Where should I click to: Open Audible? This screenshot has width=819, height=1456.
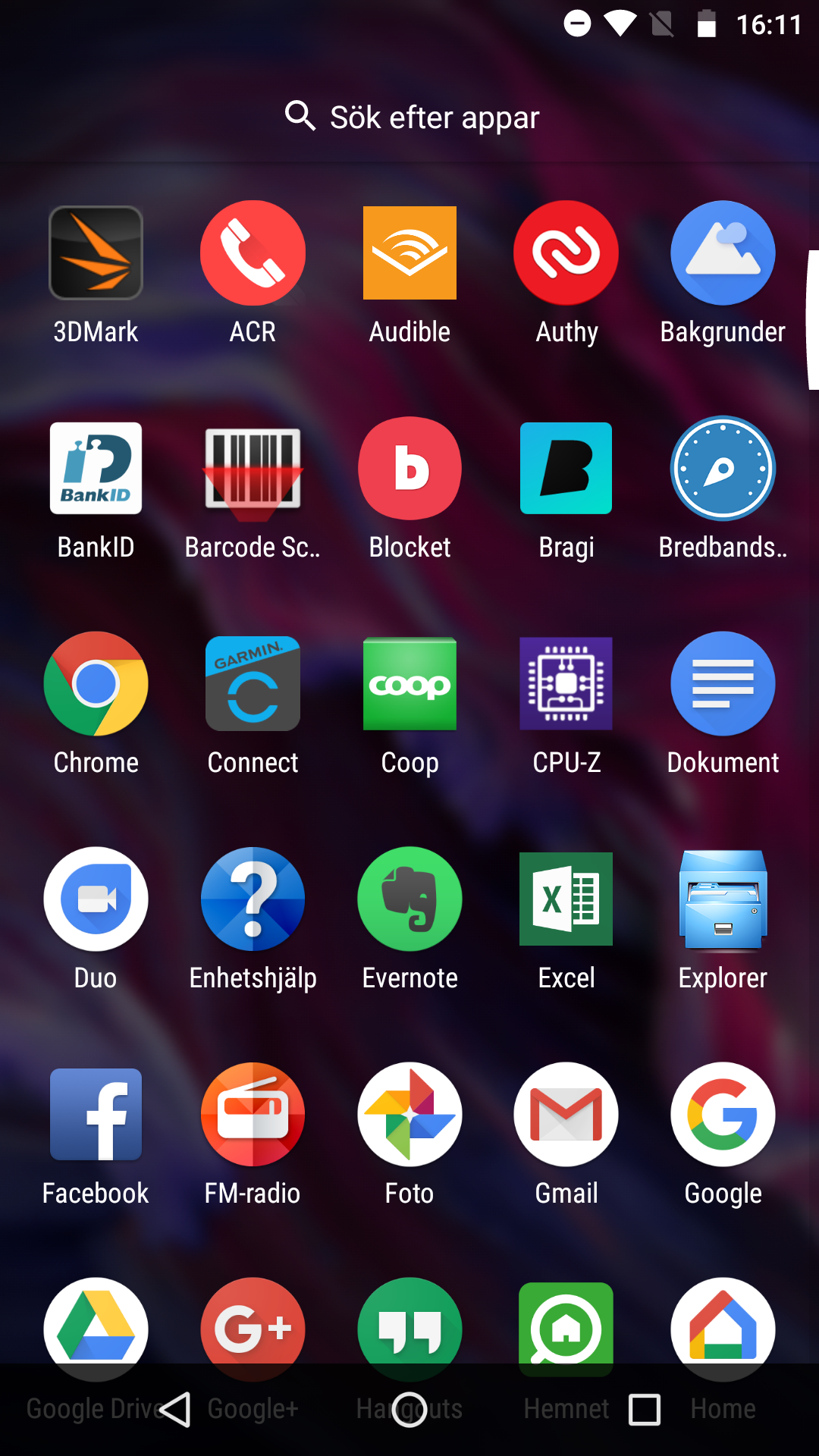point(409,253)
